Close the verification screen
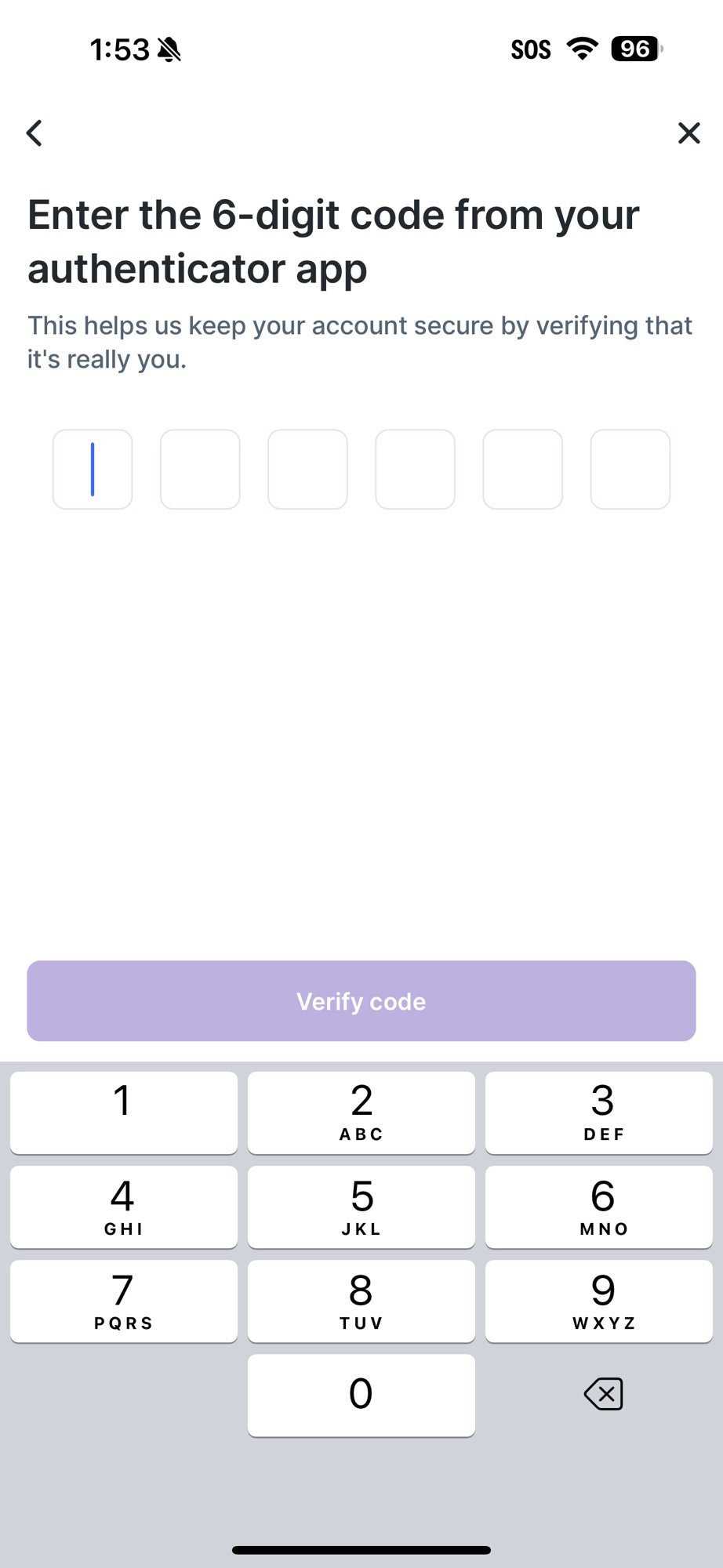 click(688, 133)
